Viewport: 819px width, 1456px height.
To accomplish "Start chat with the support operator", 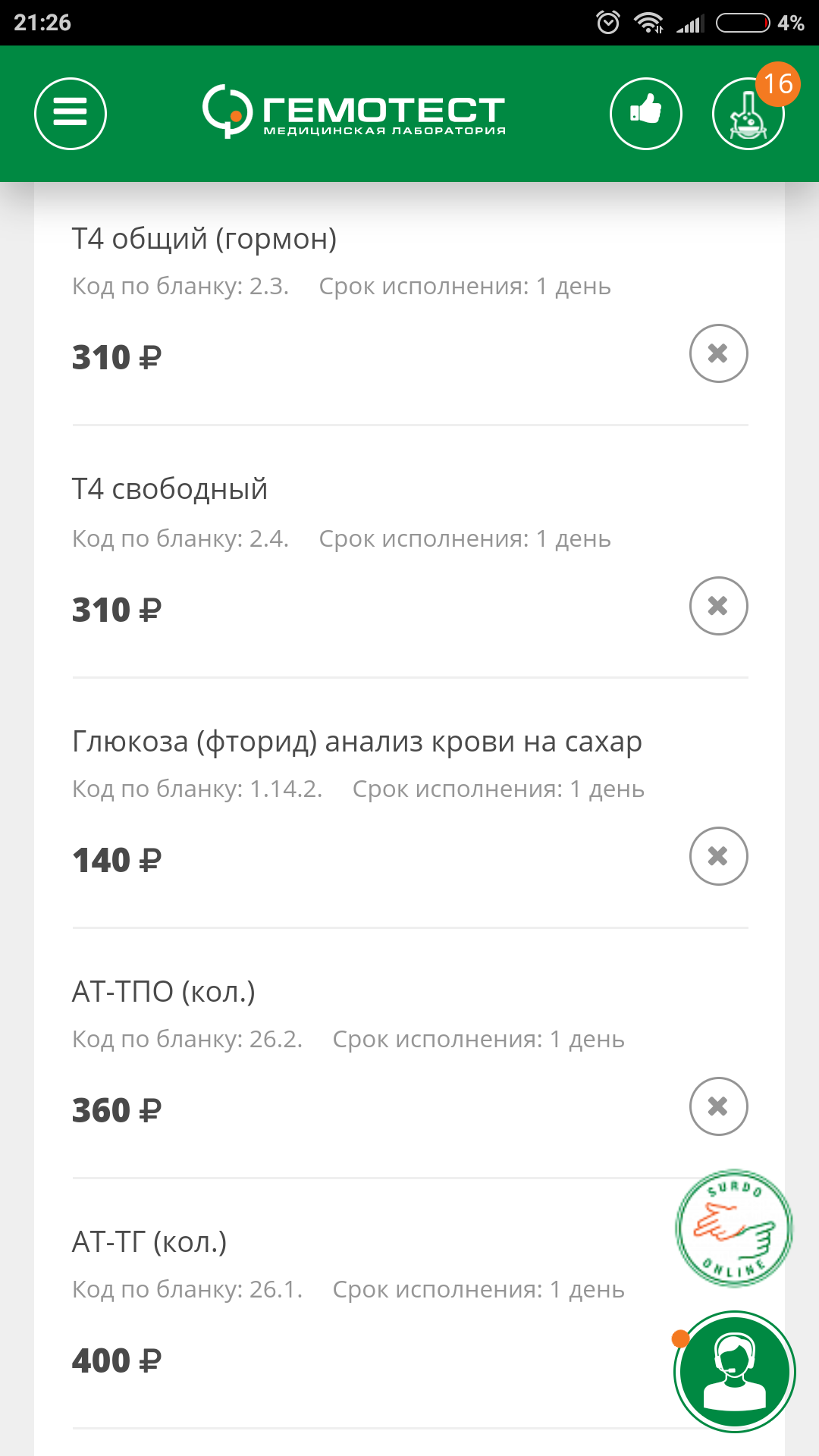I will pos(734,1371).
